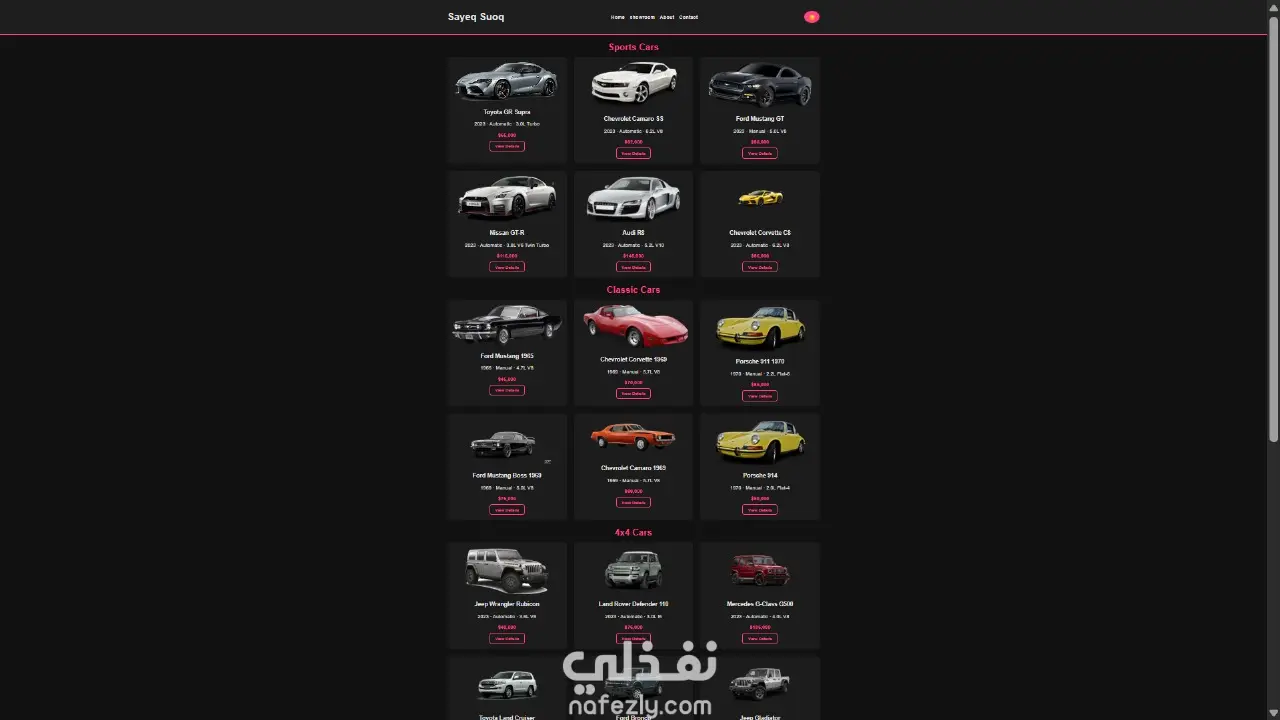Viewport: 1280px width, 720px height.
Task: View details of Jeep Wrangler Rubicon
Action: click(x=507, y=638)
